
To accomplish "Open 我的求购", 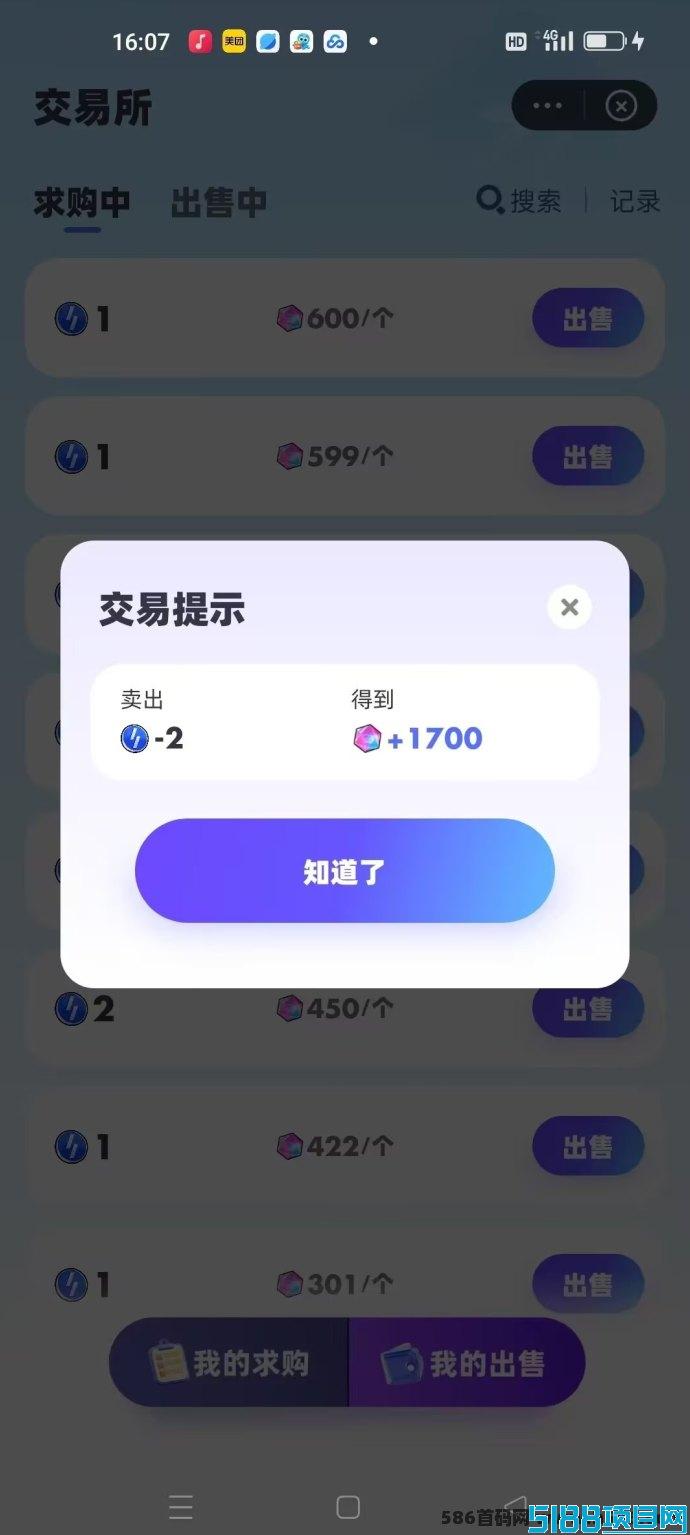I will [229, 1362].
